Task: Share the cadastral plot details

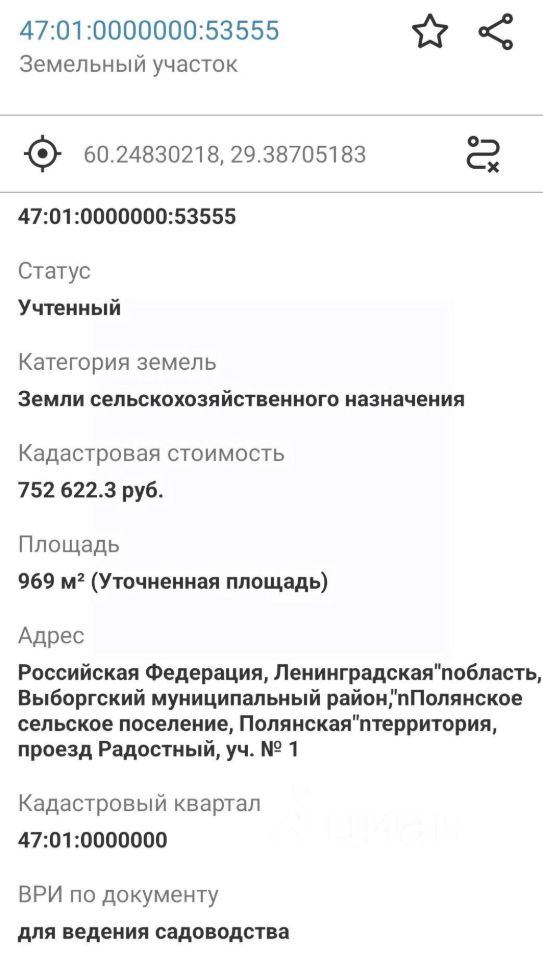Action: click(x=496, y=32)
